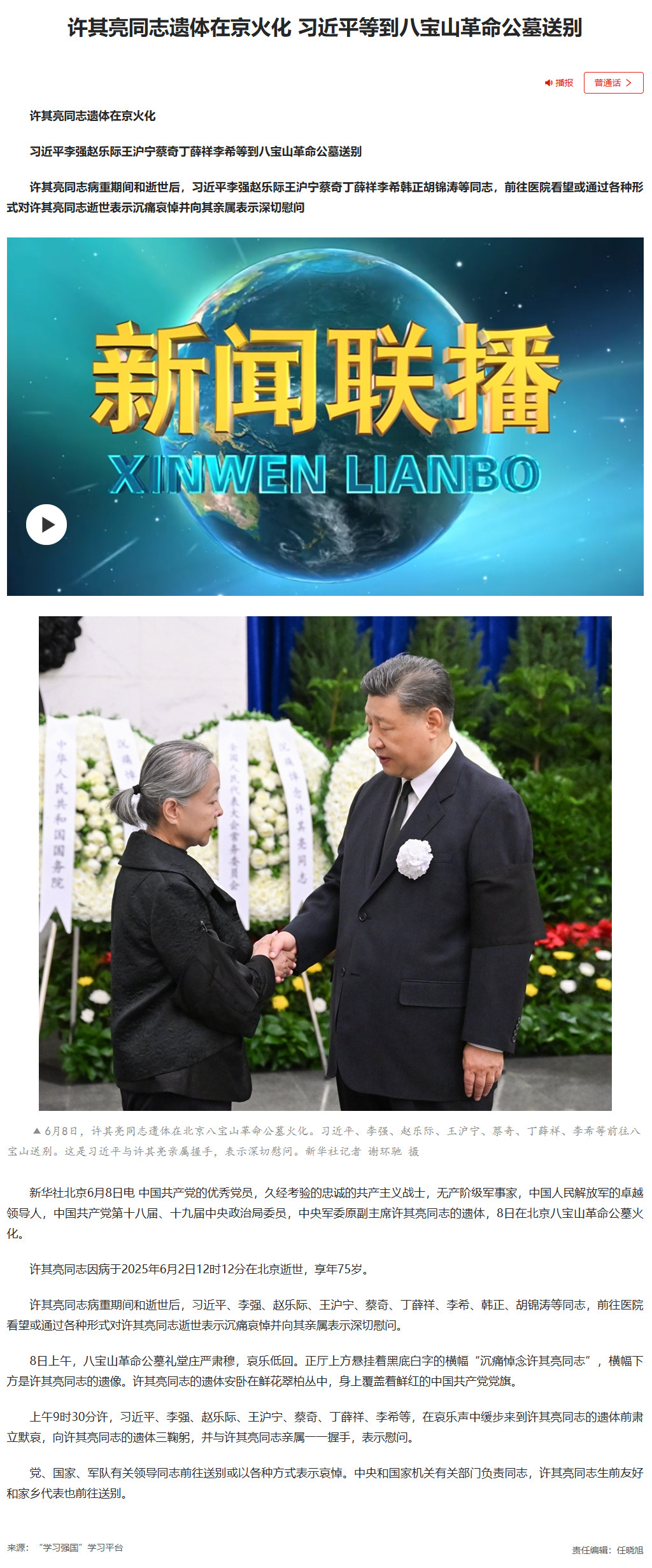Tap the 播报 audio broadcast speaker icon
The image size is (652, 1568).
549,83
